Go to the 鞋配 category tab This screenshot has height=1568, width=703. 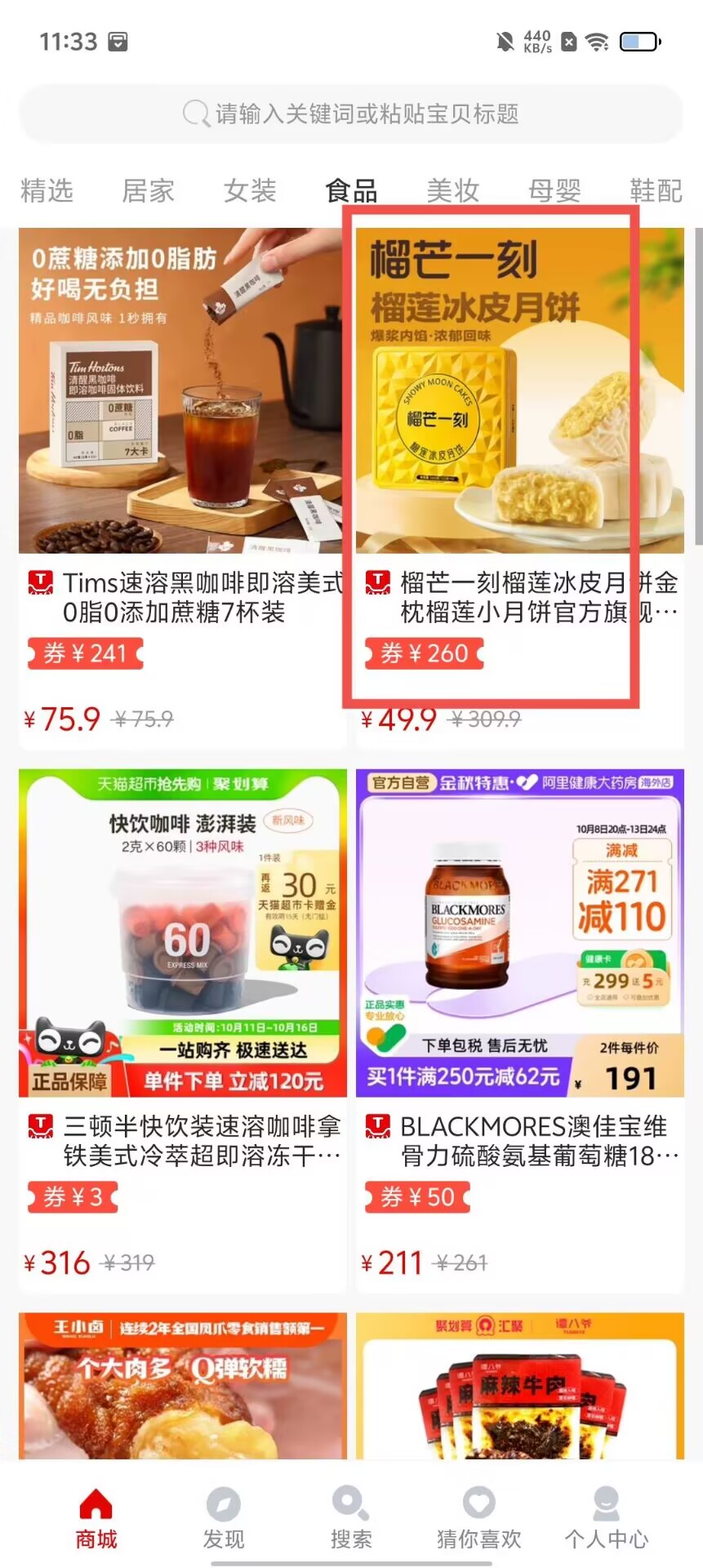pos(655,191)
